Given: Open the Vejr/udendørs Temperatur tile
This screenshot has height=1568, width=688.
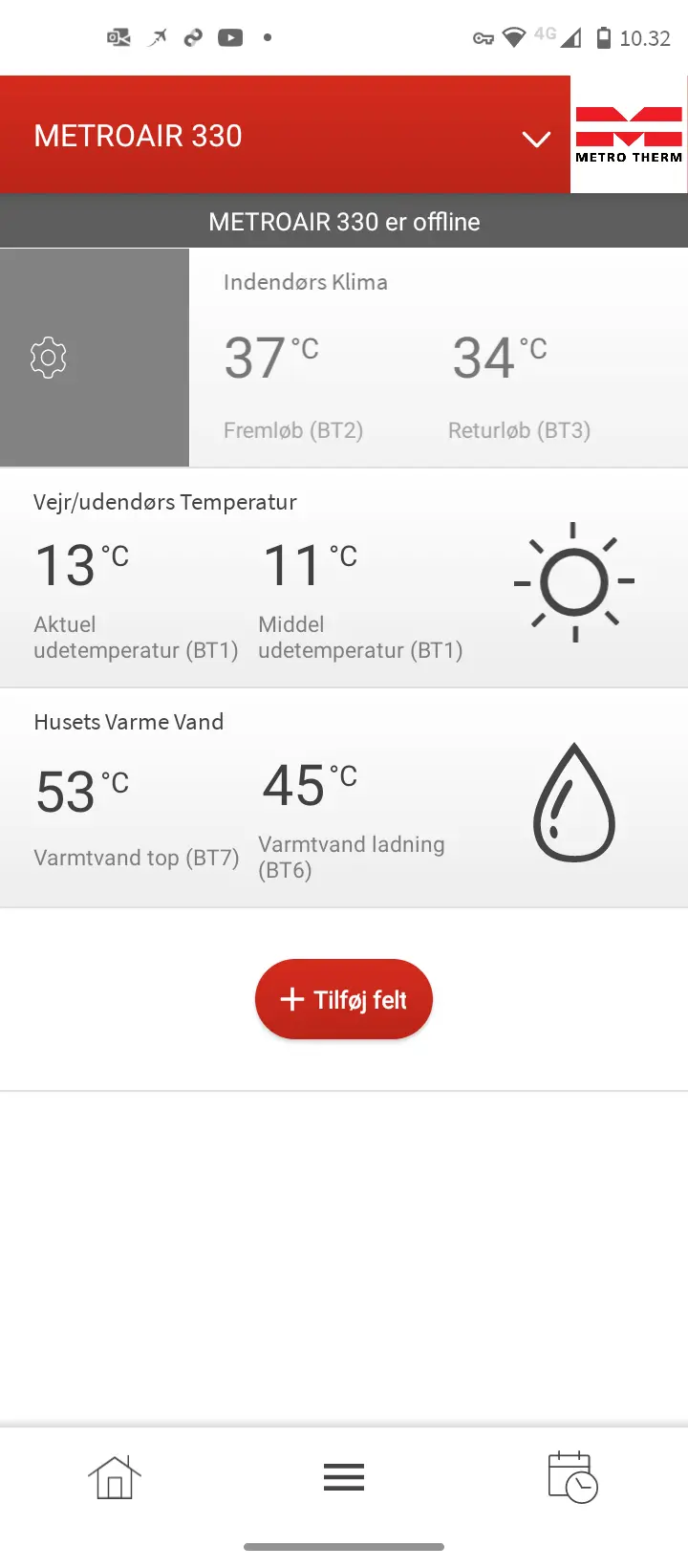Looking at the screenshot, I should click(344, 578).
